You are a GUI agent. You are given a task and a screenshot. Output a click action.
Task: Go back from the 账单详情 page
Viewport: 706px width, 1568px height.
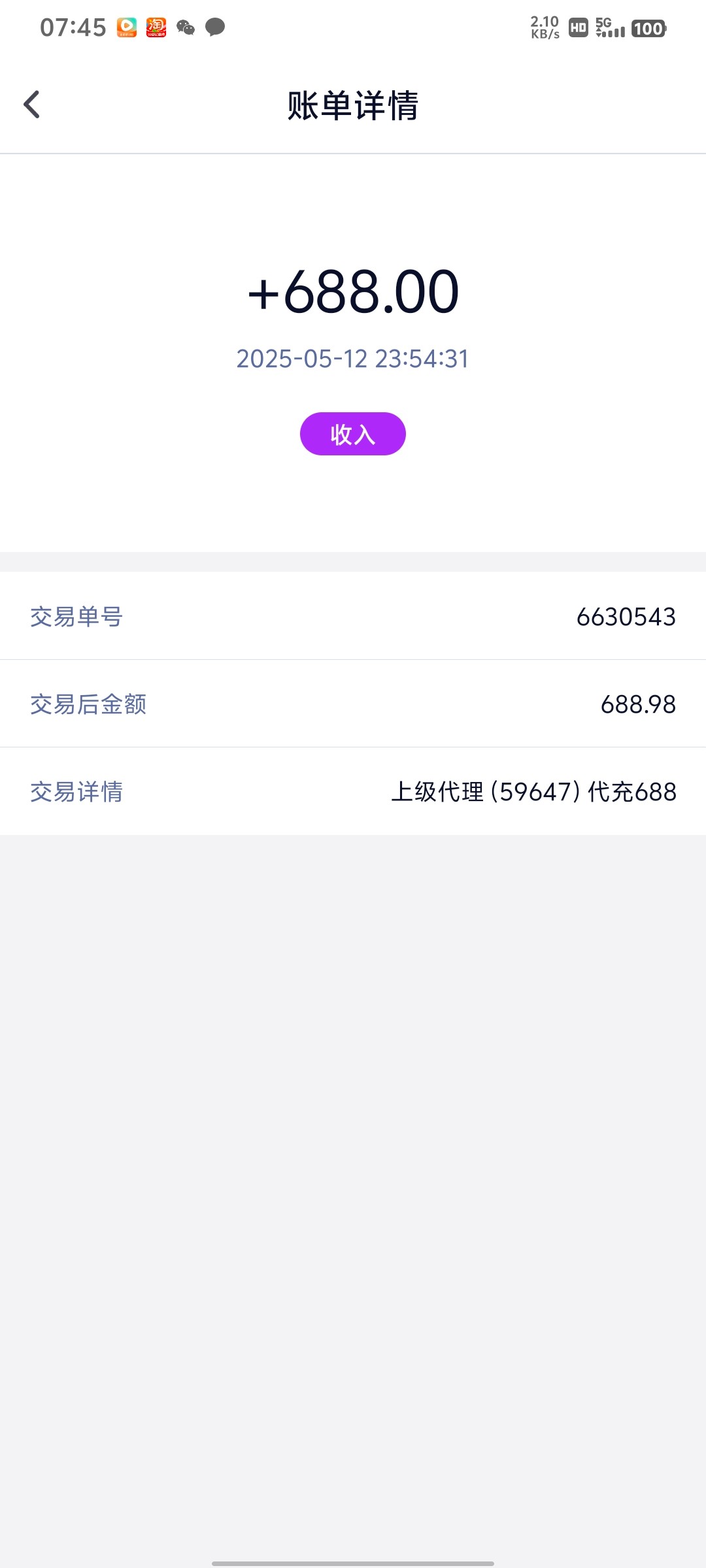coord(31,105)
